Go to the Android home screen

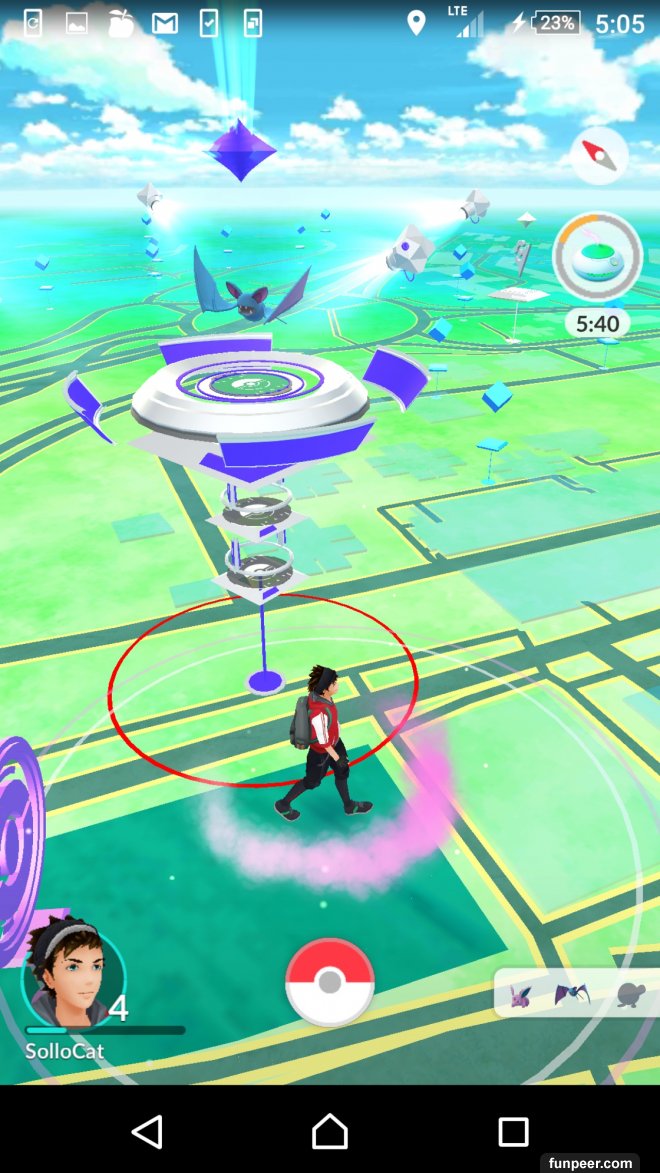(x=330, y=1131)
